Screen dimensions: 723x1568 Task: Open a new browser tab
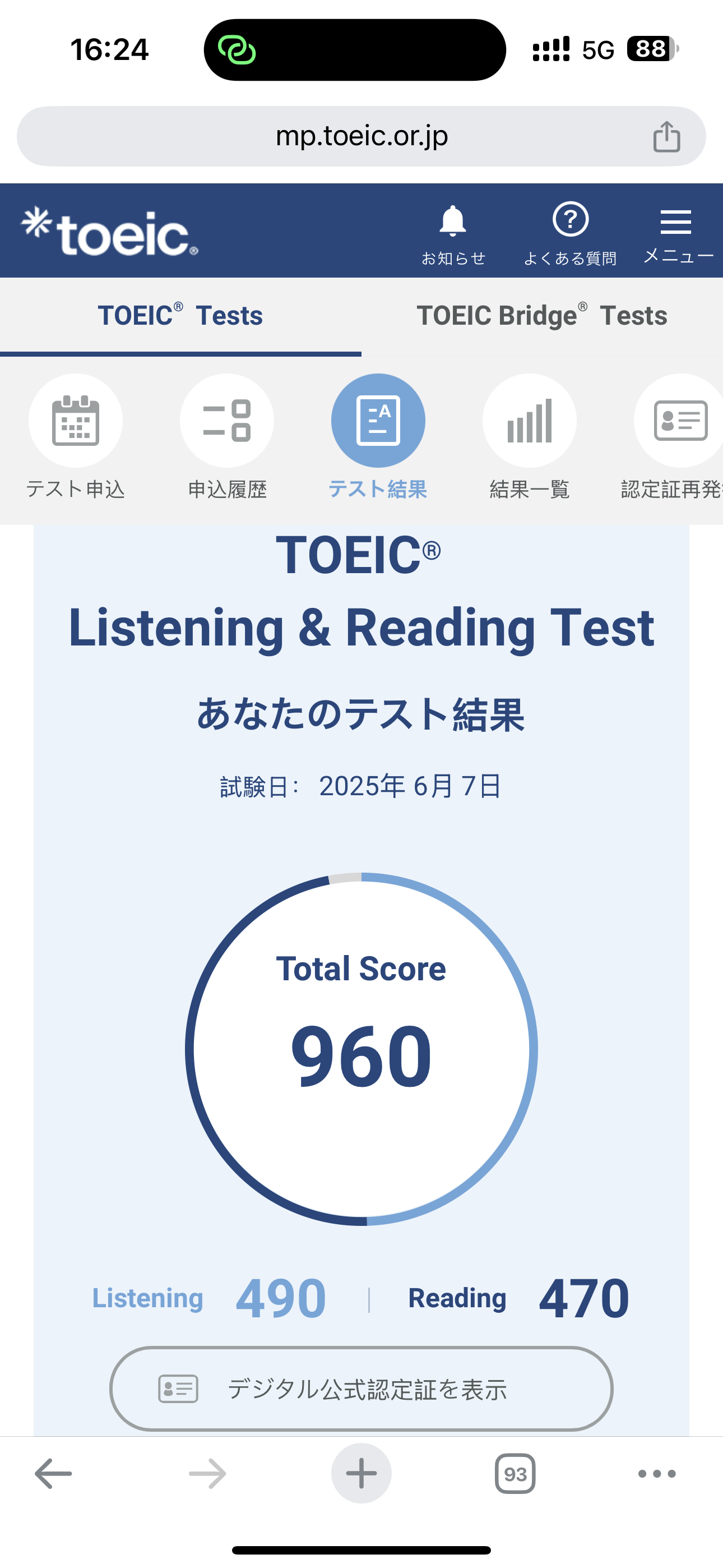tap(361, 1474)
